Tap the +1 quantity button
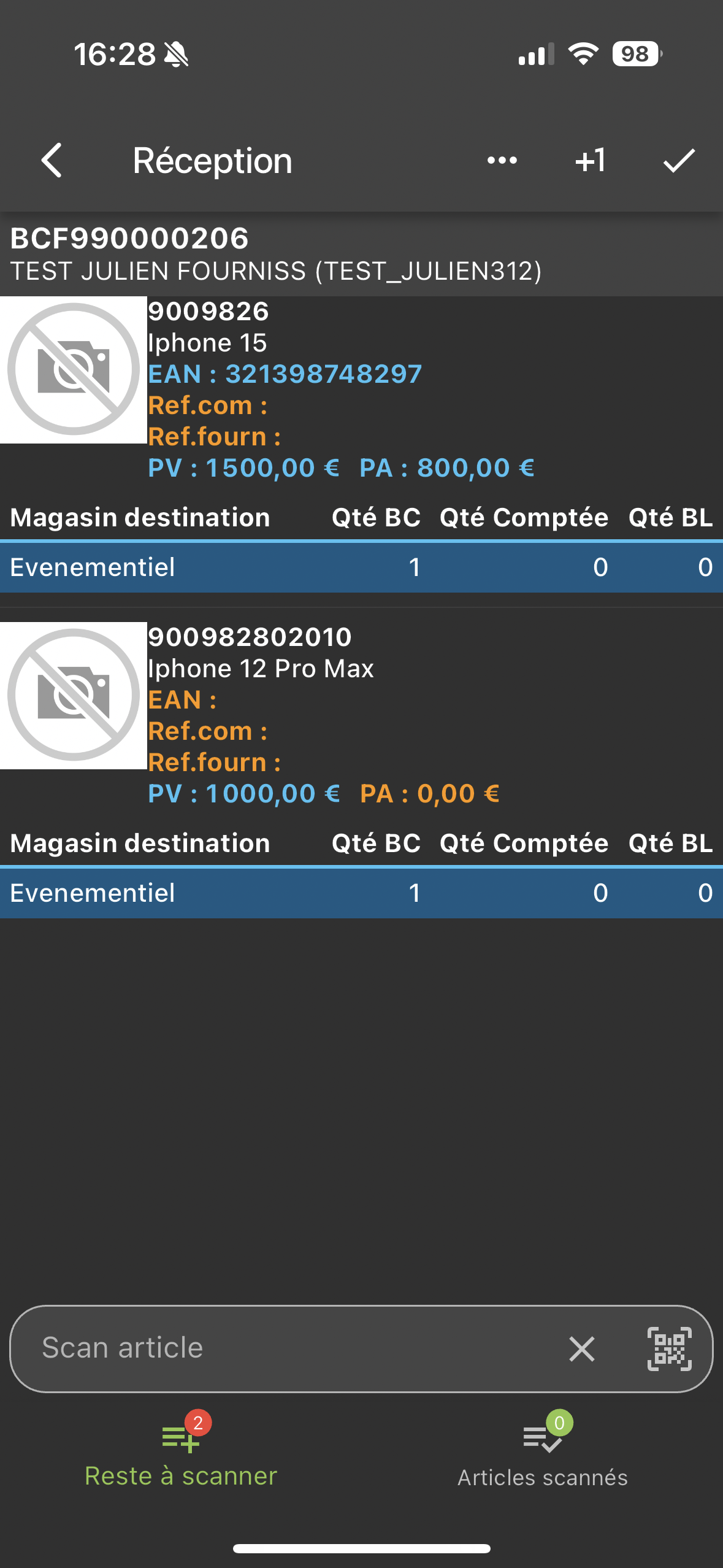Screen dimensions: 723x1568 tap(591, 161)
